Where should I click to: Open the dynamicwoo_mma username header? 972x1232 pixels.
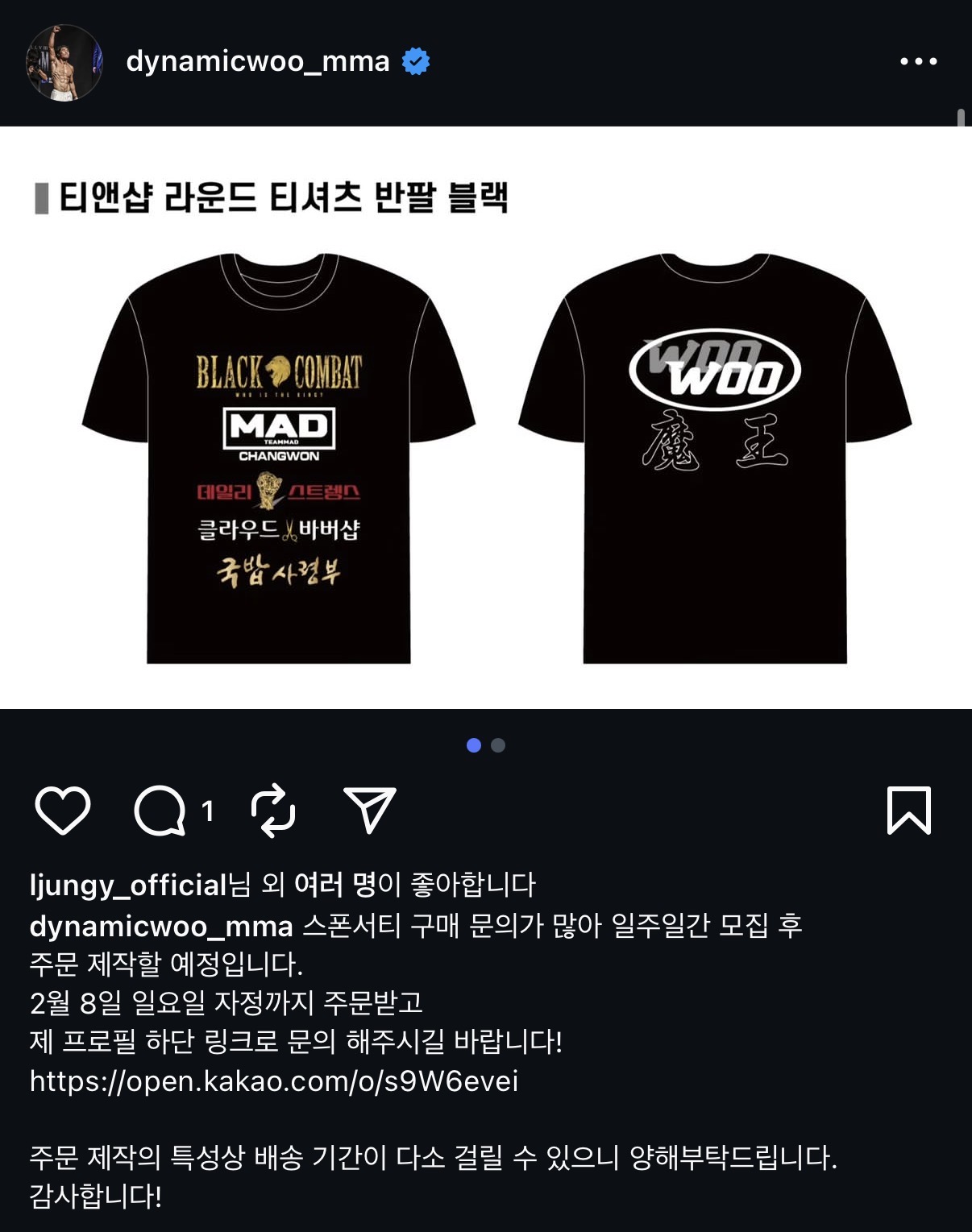coord(258,59)
